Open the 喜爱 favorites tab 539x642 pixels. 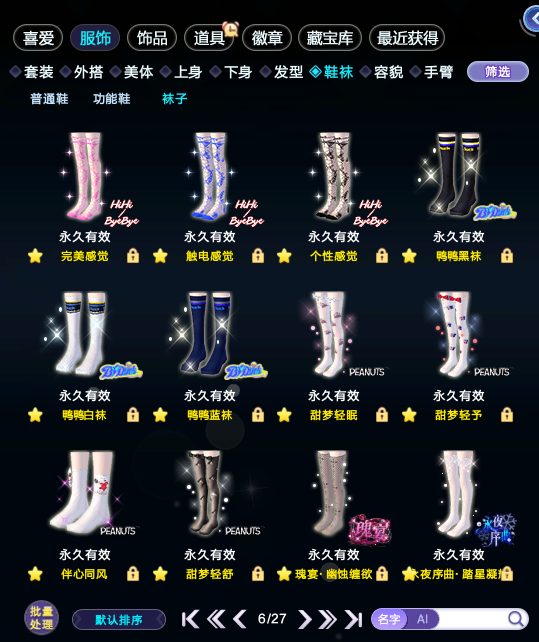[x=38, y=38]
